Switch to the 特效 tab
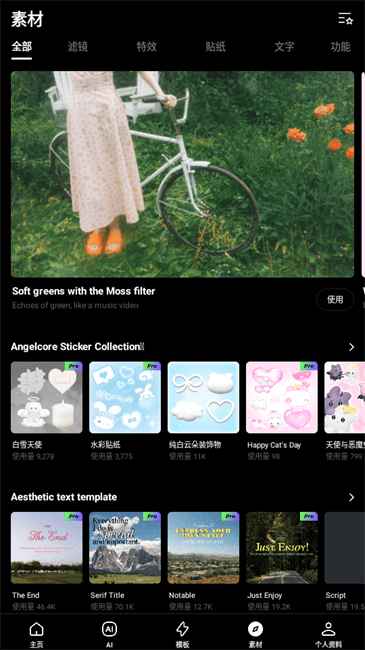The image size is (365, 650). tap(146, 46)
